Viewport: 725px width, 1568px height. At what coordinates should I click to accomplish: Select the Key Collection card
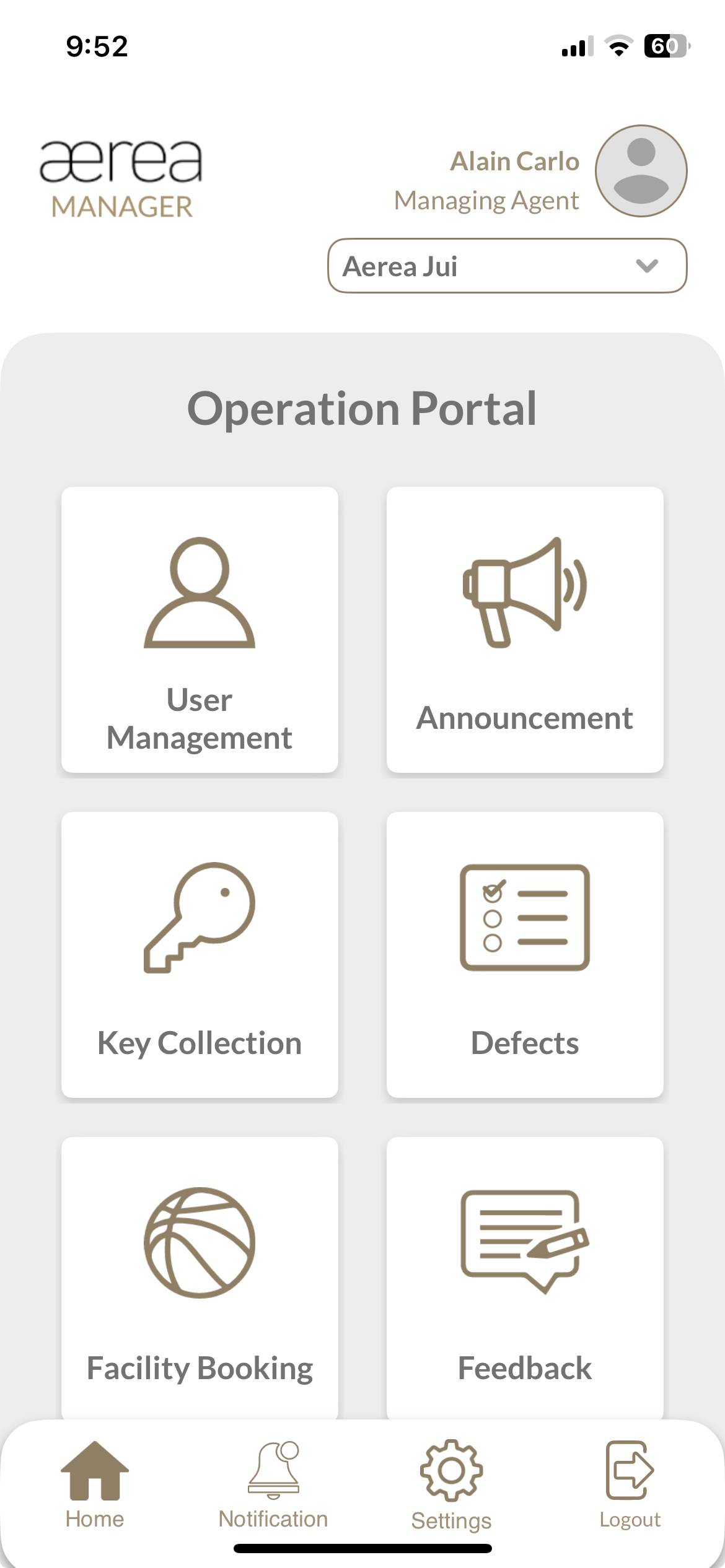pos(200,954)
